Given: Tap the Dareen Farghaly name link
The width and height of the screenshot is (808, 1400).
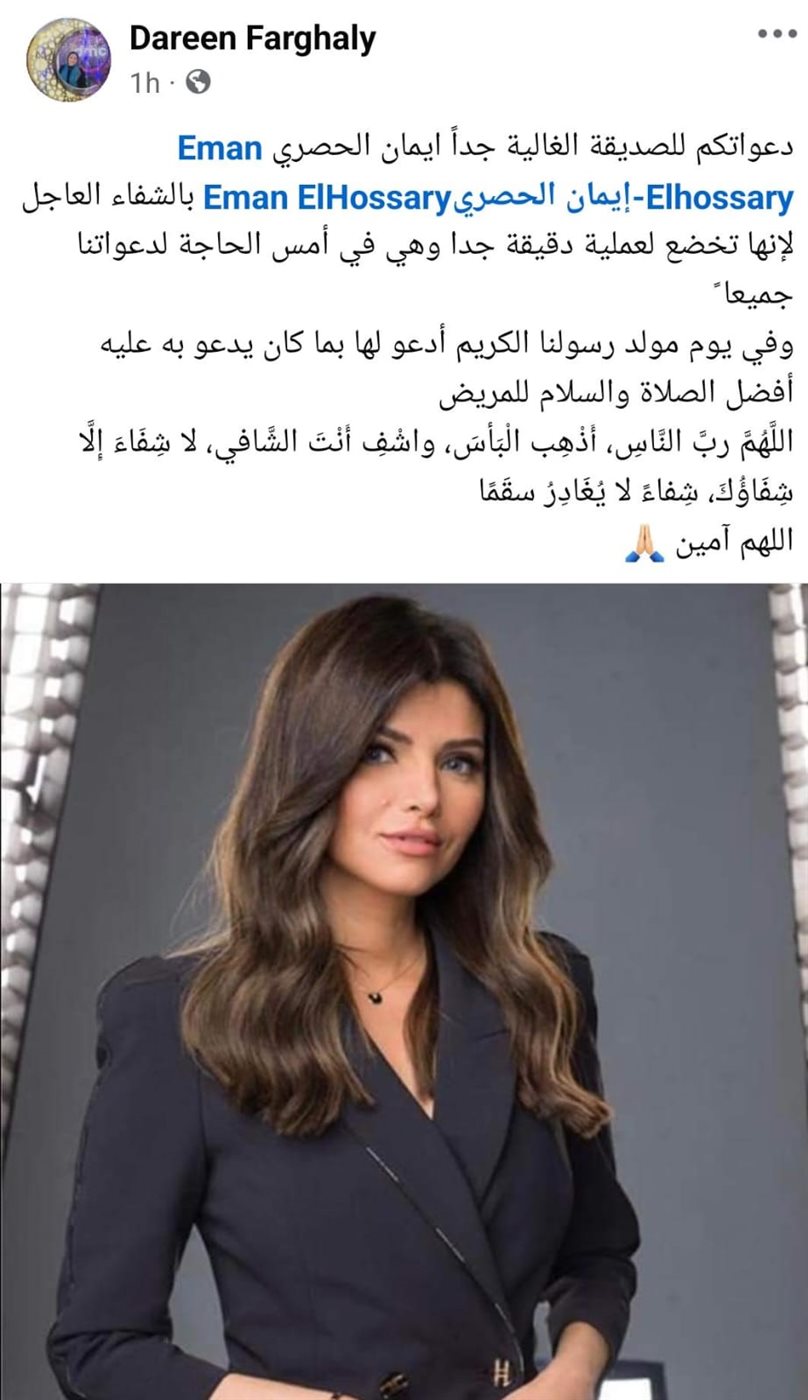Looking at the screenshot, I should [x=252, y=39].
